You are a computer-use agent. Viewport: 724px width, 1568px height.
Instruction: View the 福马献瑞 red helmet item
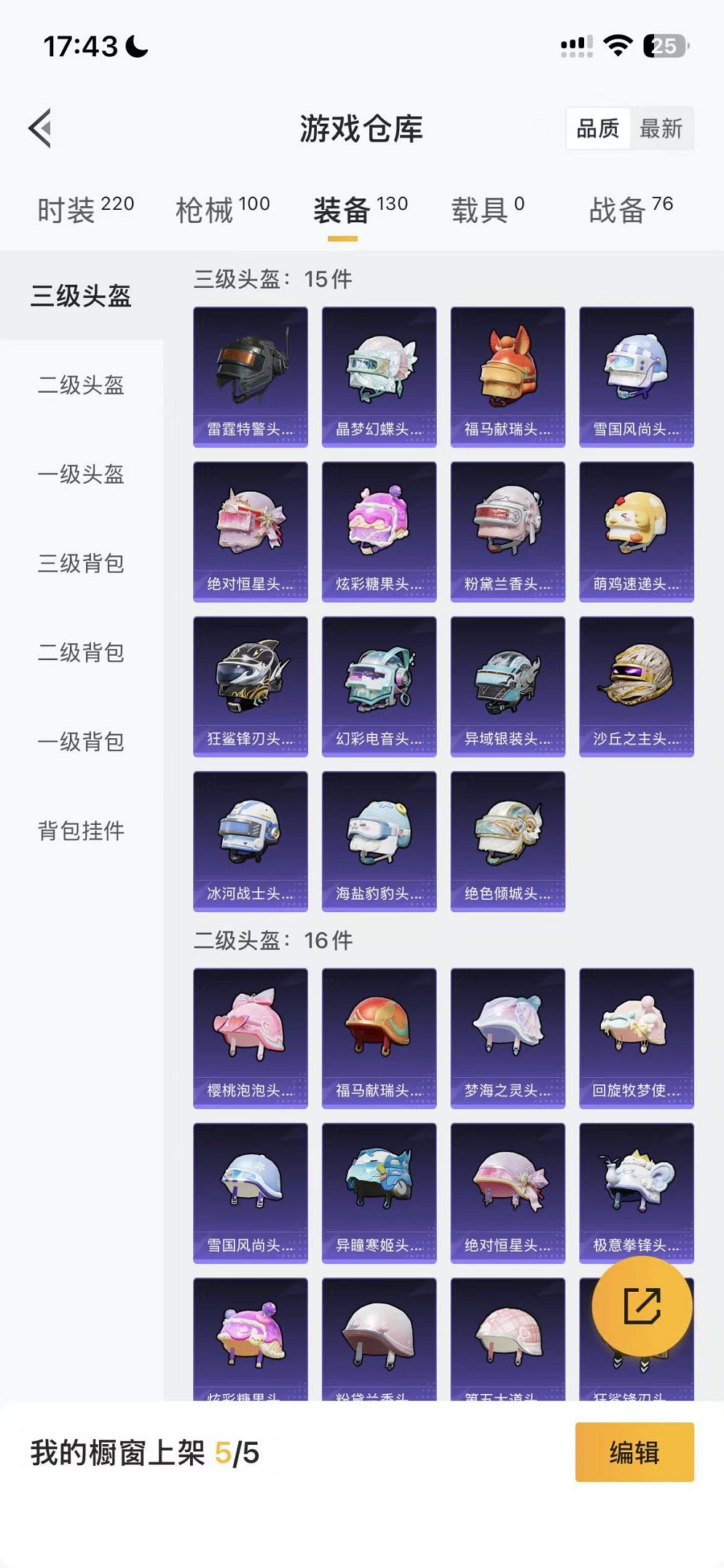pos(508,374)
